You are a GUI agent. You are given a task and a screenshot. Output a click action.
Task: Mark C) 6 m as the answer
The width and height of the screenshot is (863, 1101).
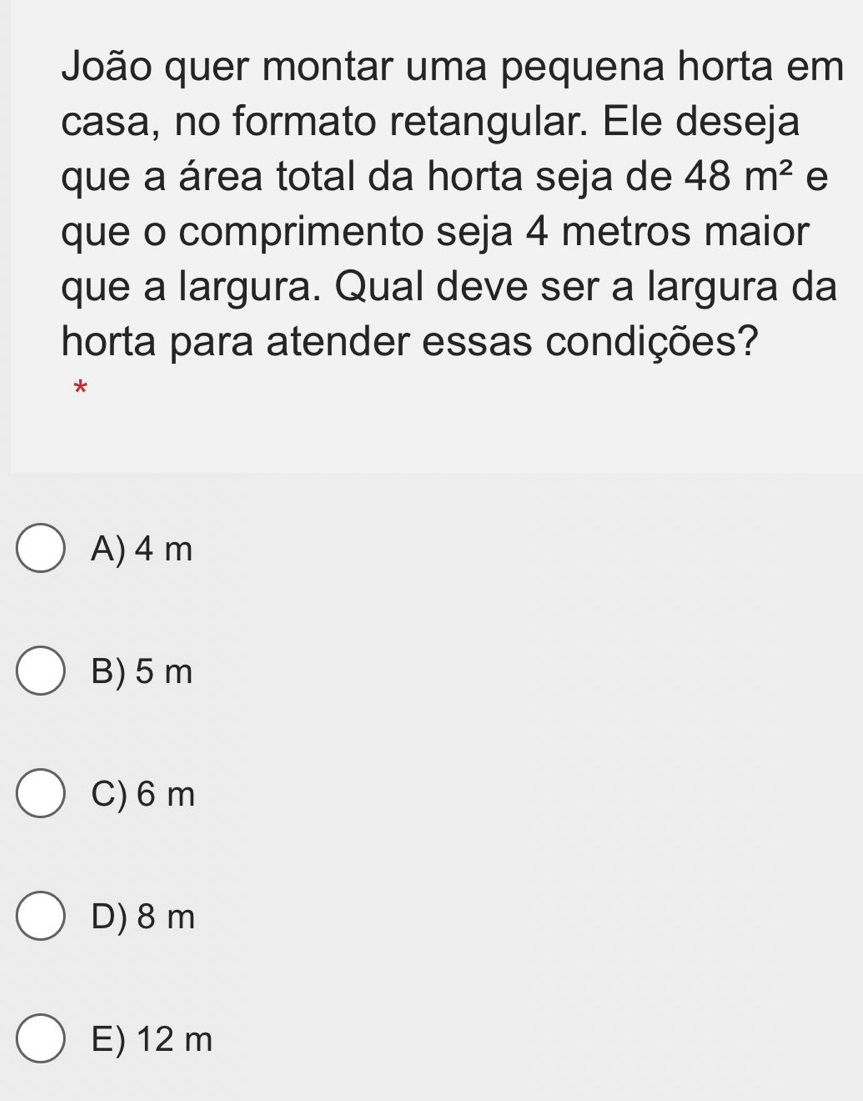coord(40,794)
